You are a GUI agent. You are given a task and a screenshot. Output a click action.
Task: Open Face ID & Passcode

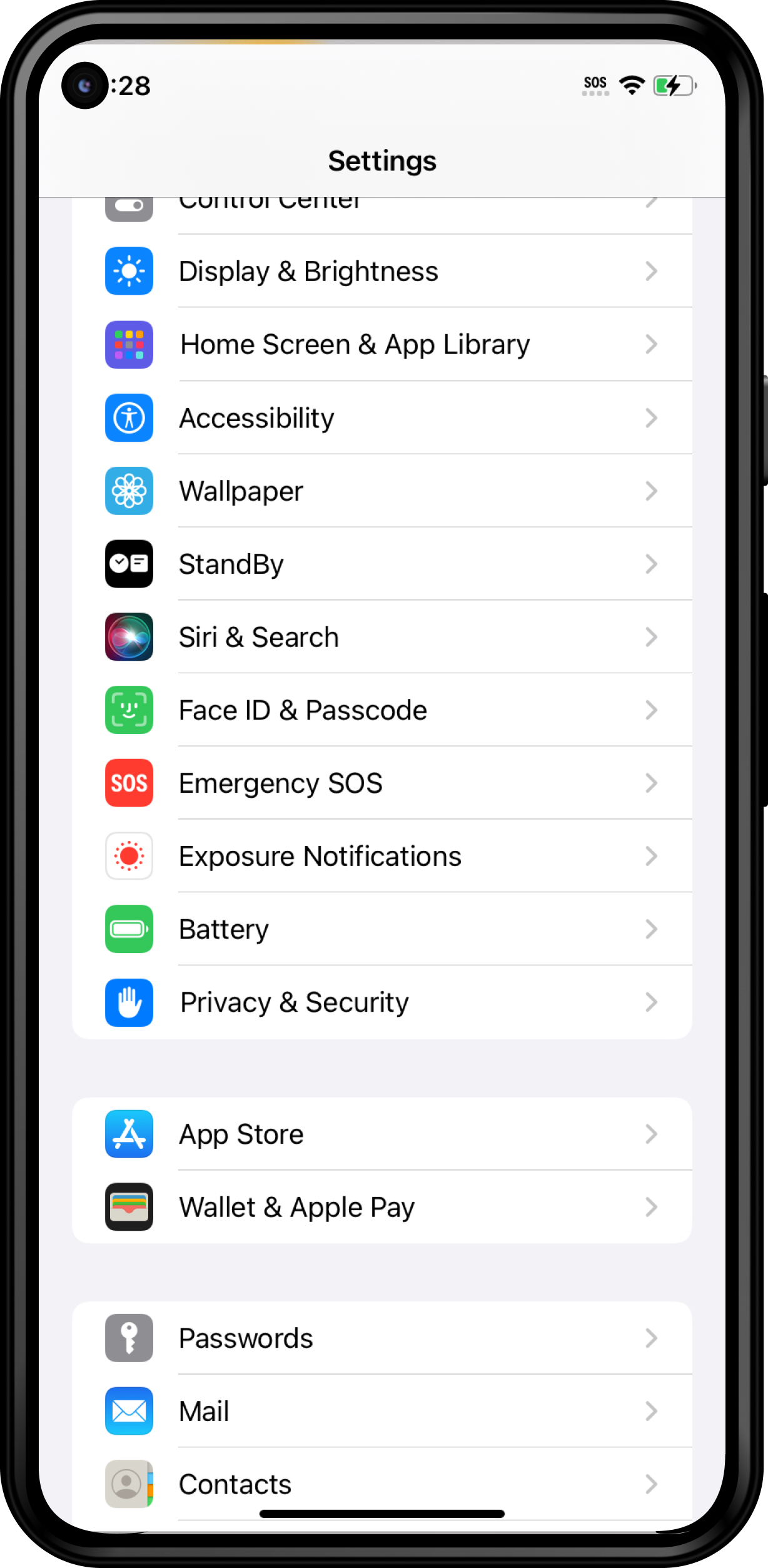coord(381,710)
